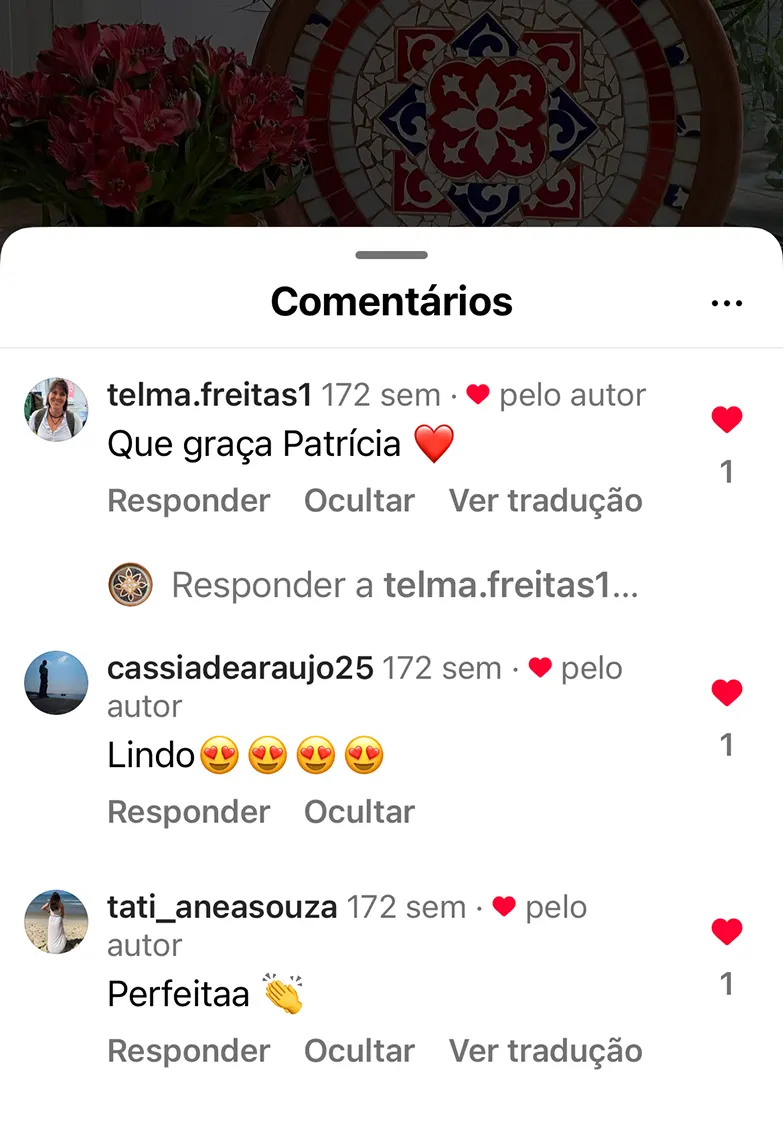Reply to tati_aneasouza's comment
Viewport: 784px width, 1124px height.
pos(189,1051)
